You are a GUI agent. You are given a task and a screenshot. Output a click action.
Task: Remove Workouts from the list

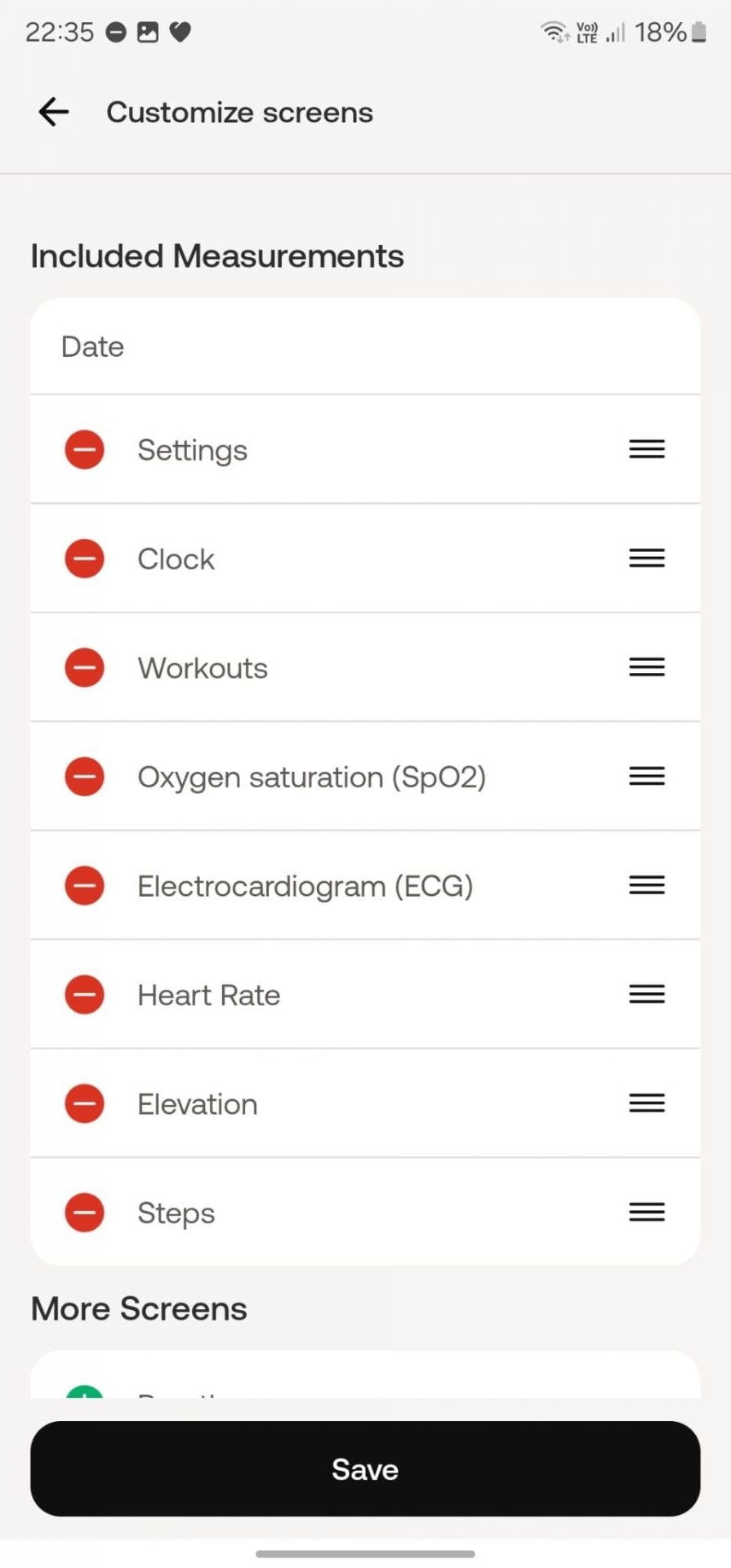84,667
